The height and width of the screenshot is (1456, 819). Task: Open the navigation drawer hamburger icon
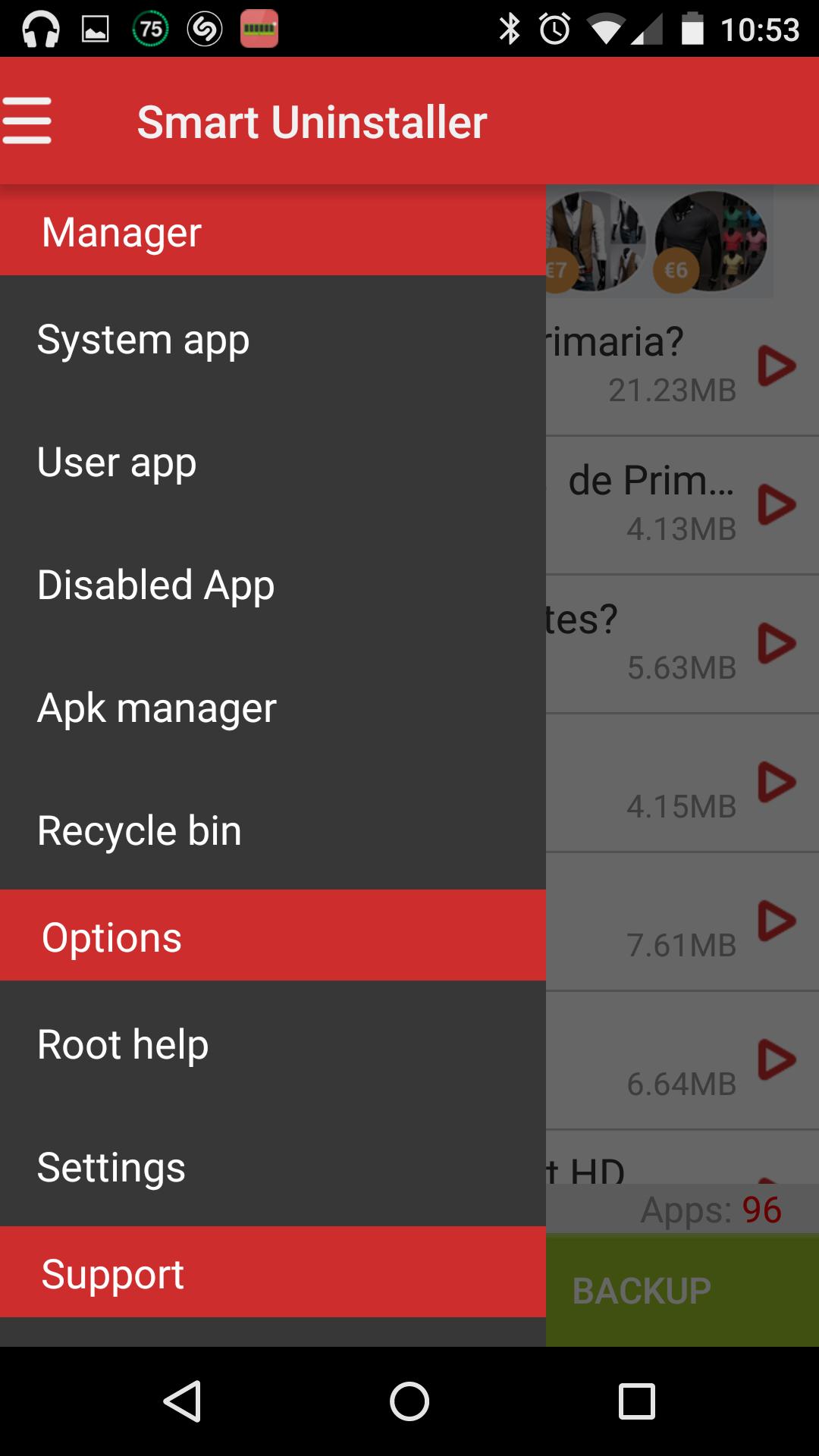pos(27,121)
